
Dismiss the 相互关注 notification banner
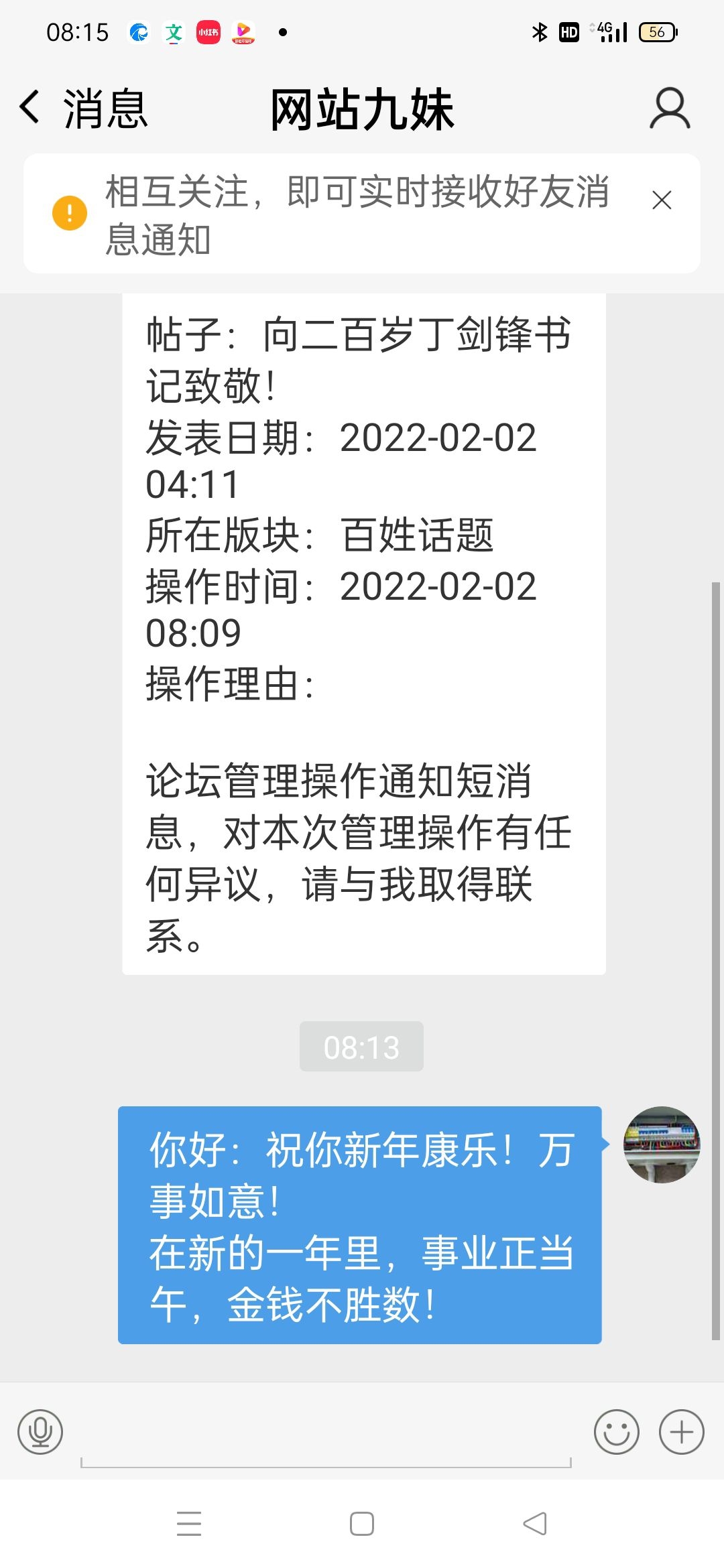[661, 200]
